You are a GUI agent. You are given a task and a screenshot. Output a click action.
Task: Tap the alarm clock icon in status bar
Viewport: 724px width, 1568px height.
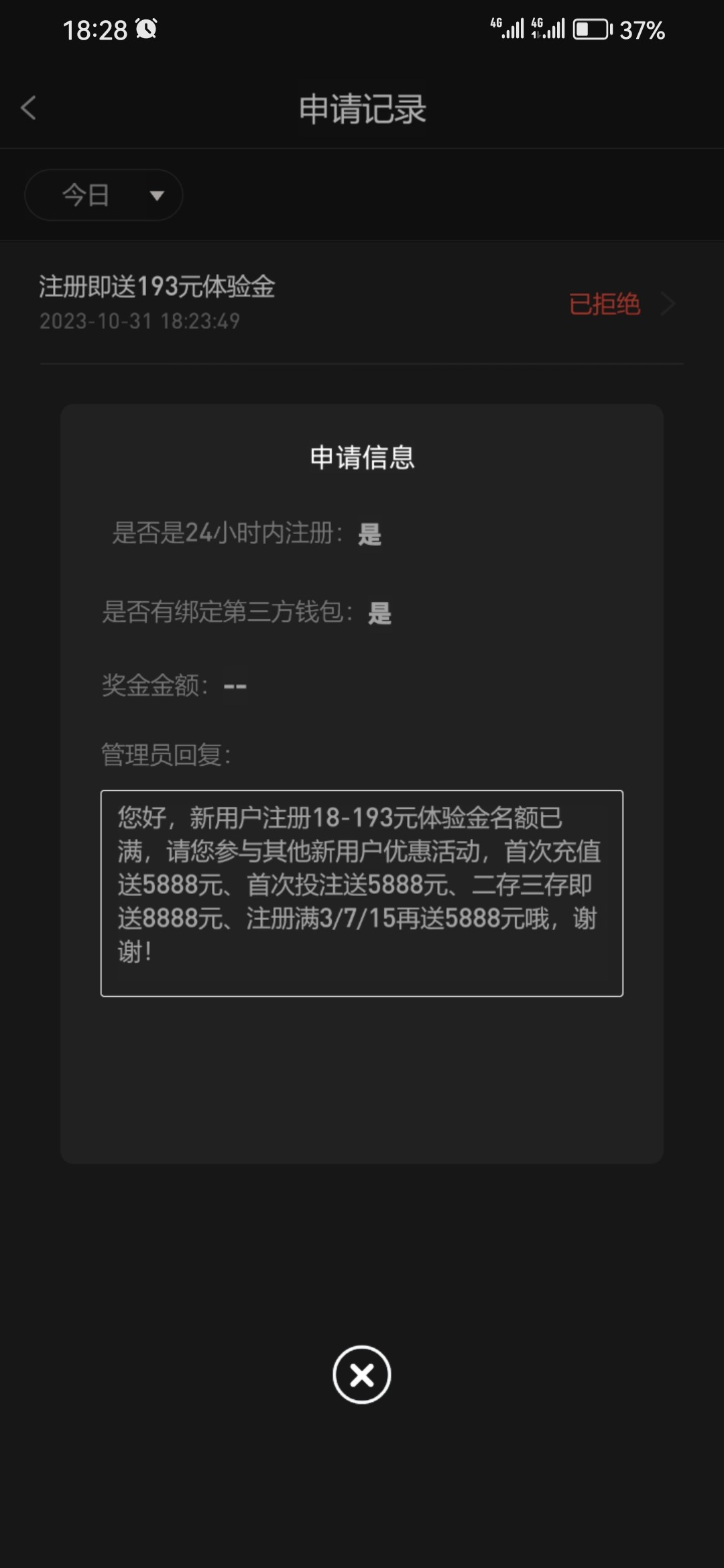[145, 29]
